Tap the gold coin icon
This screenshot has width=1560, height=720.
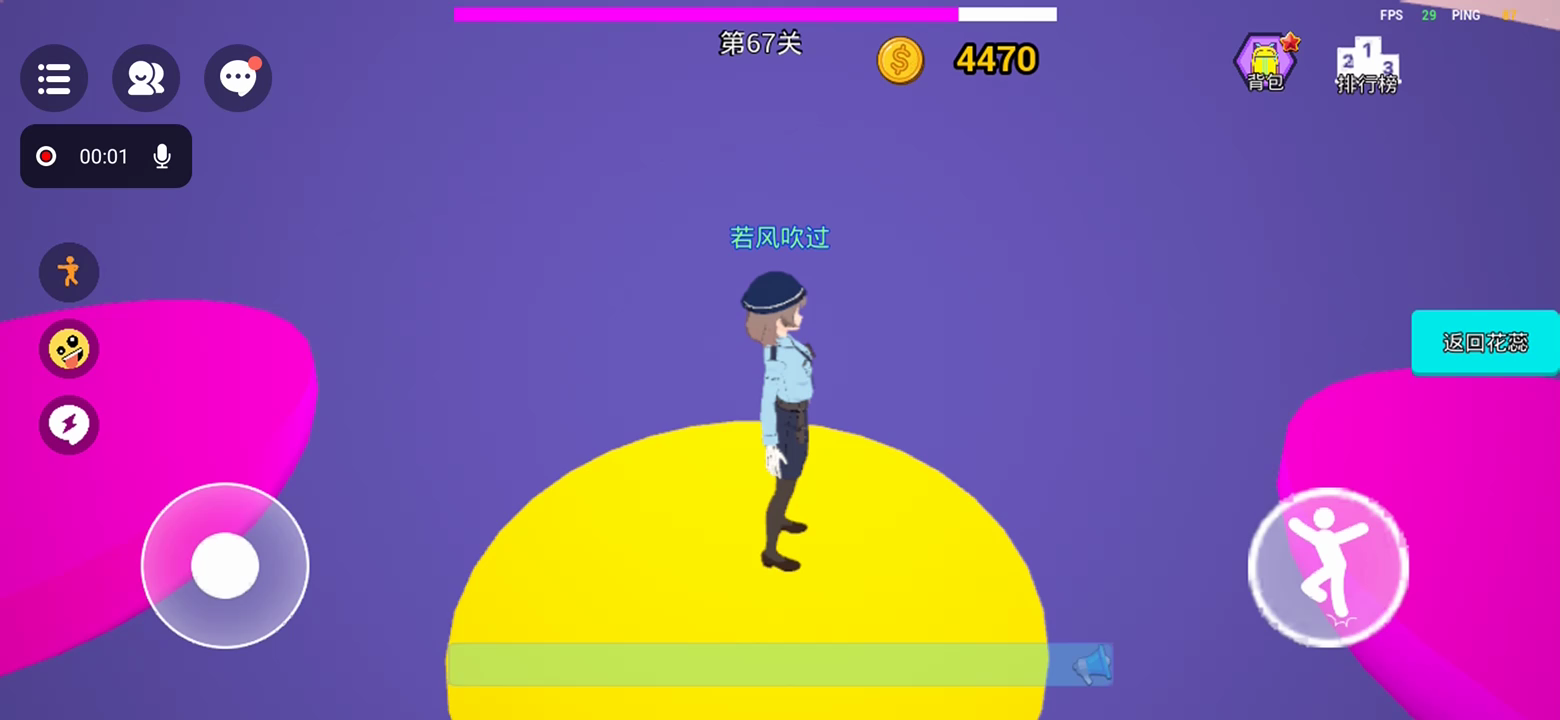(x=900, y=60)
